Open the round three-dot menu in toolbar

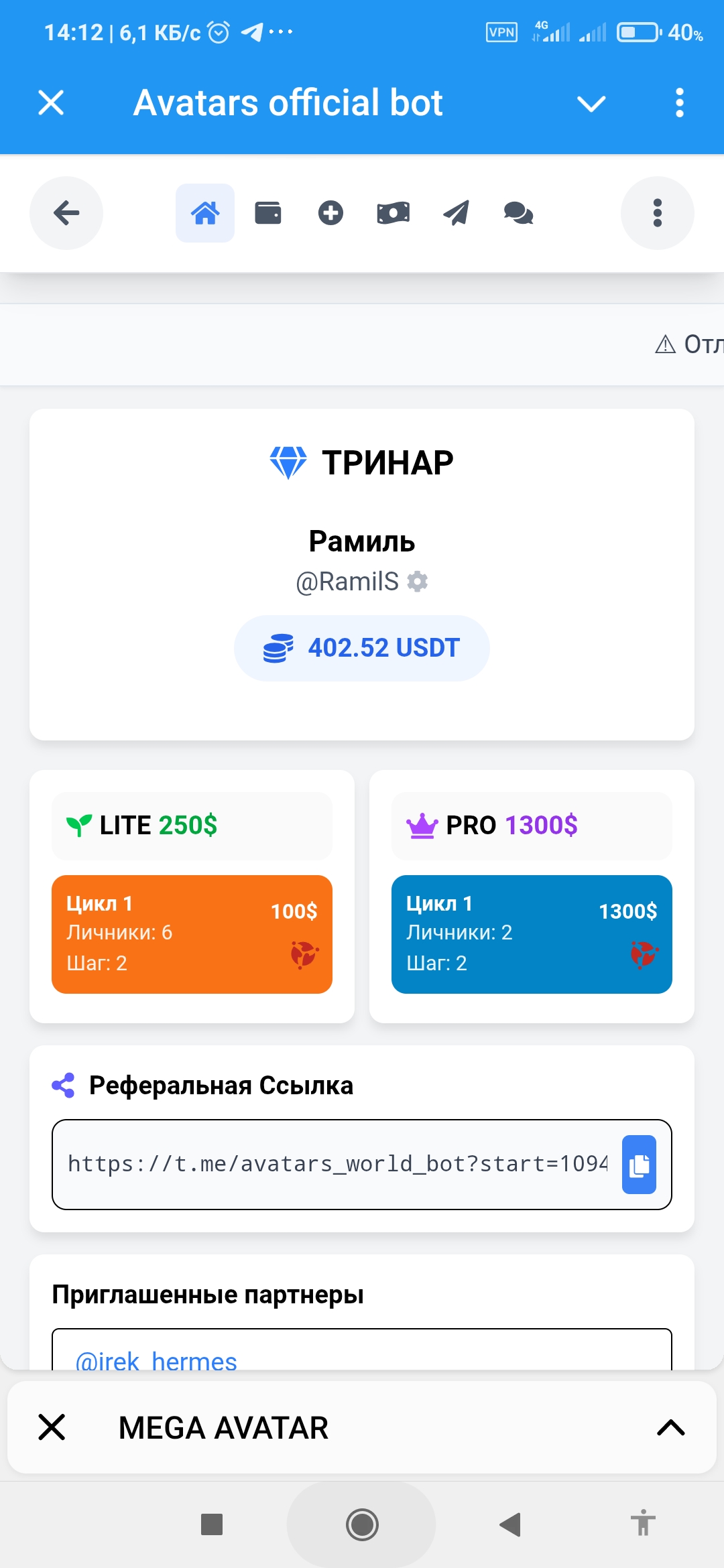(x=657, y=213)
